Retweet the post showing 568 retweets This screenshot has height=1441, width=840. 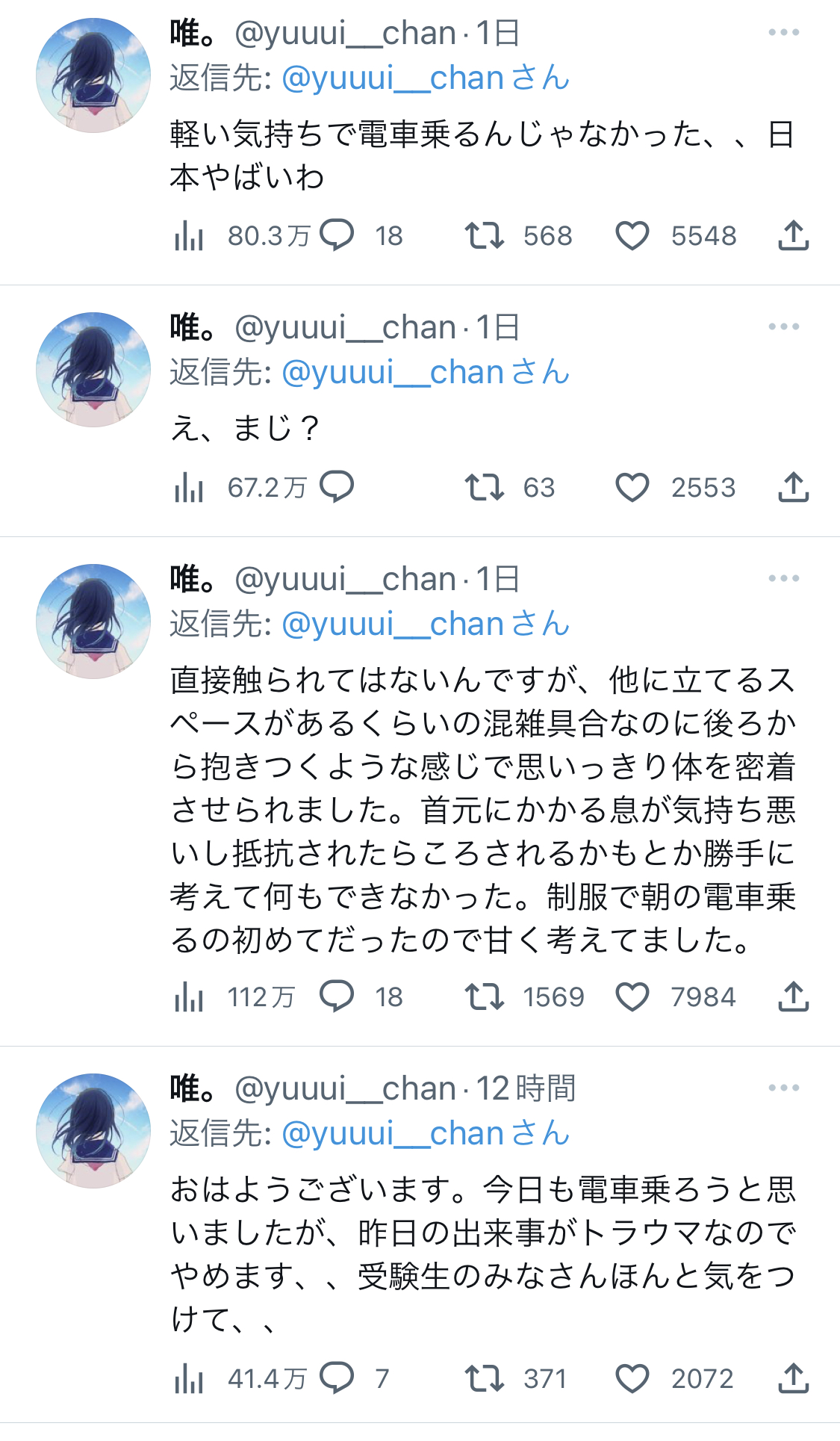484,235
